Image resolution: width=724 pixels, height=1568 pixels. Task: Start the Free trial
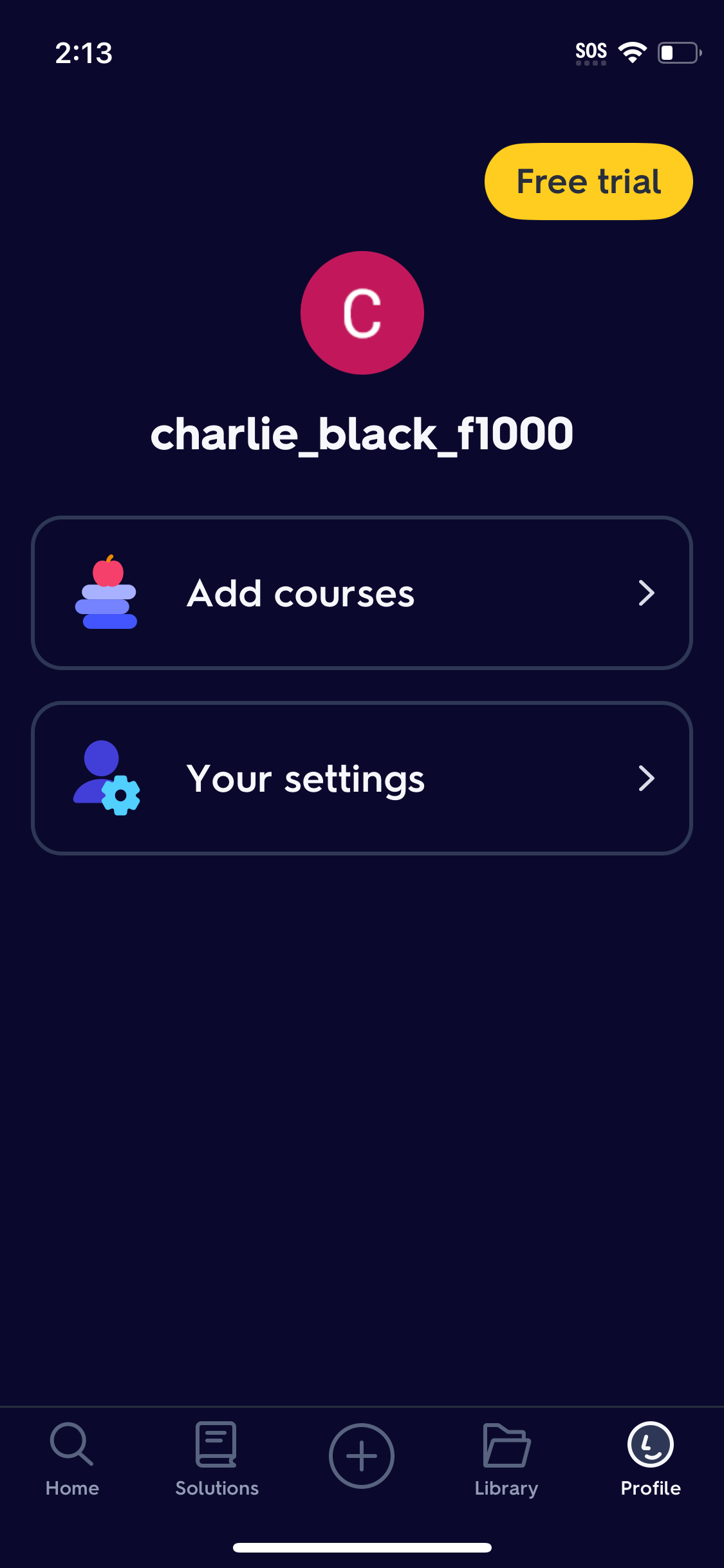pos(588,181)
